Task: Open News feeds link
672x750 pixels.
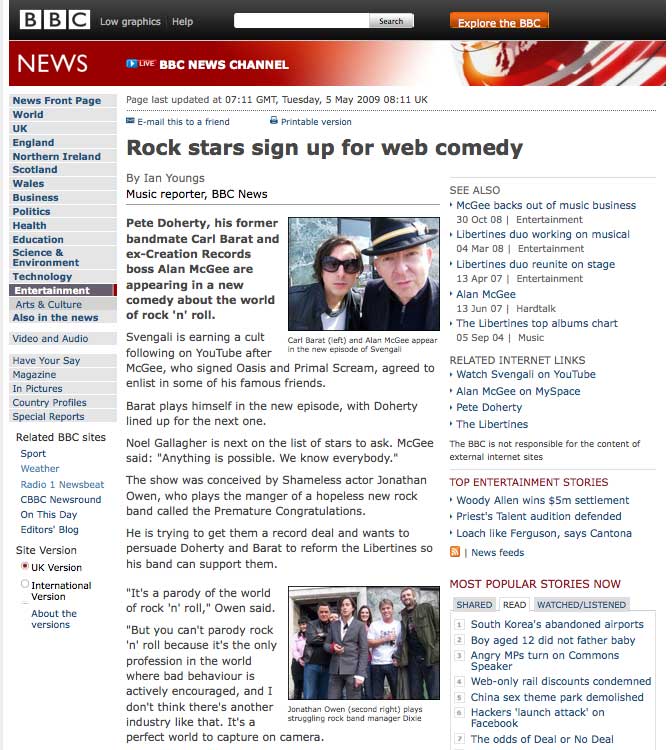Action: (x=497, y=553)
